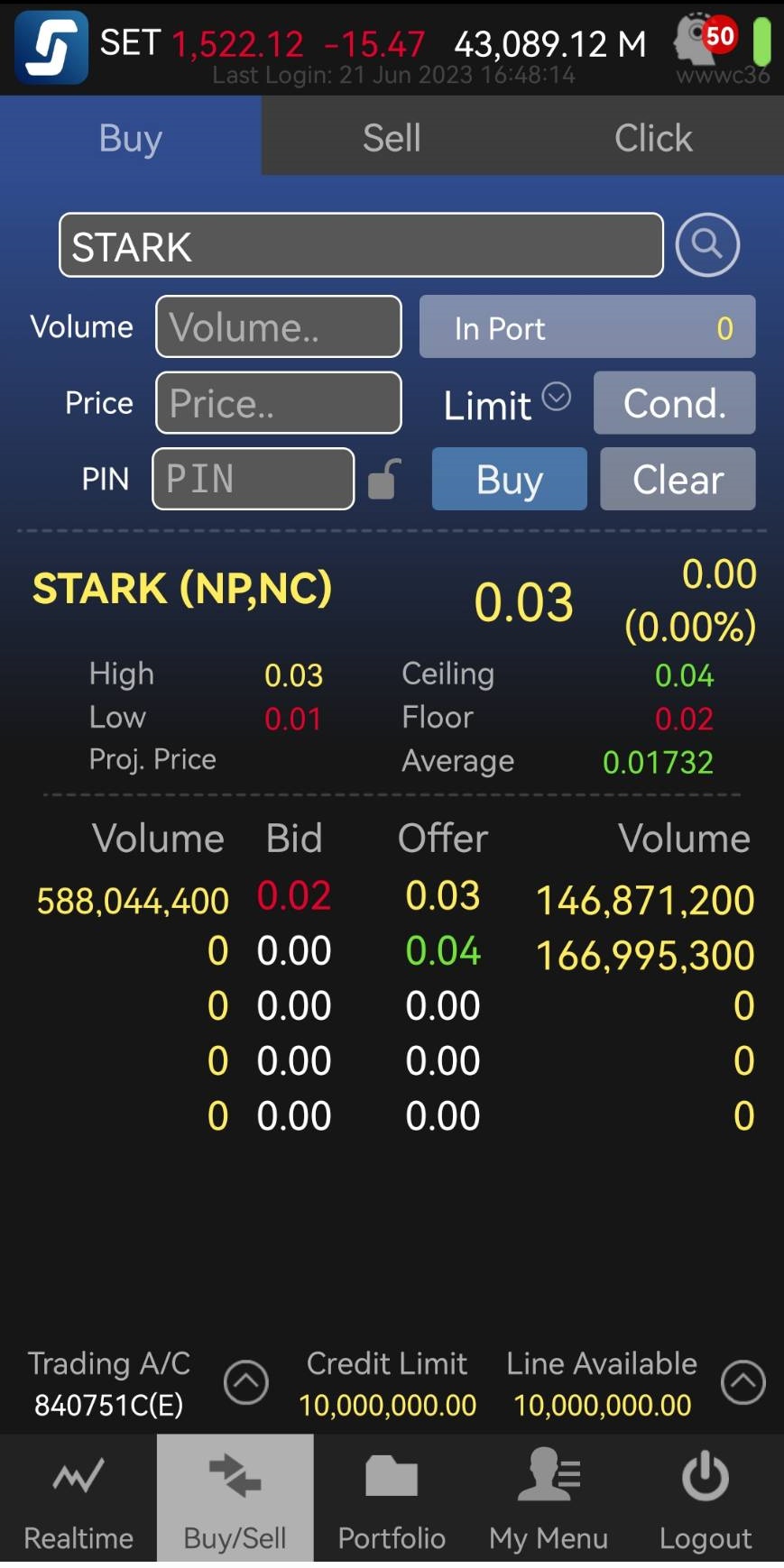The image size is (784, 1568).
Task: Open My Menu
Action: pos(549,1499)
